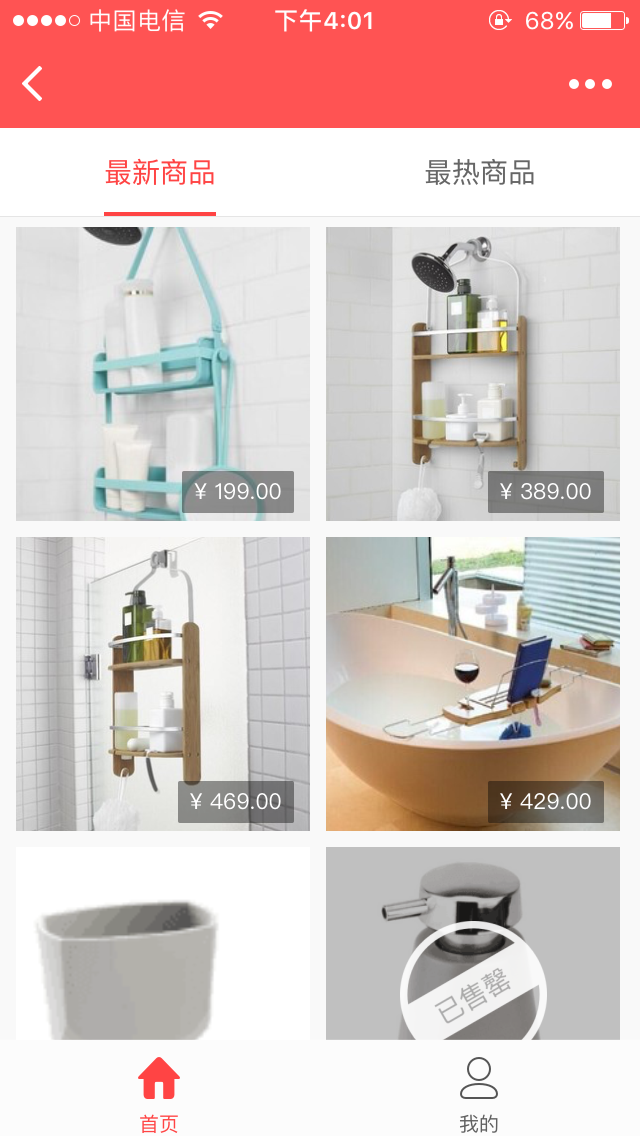Go back using the header arrow
The height and width of the screenshot is (1136, 640).
tap(33, 84)
